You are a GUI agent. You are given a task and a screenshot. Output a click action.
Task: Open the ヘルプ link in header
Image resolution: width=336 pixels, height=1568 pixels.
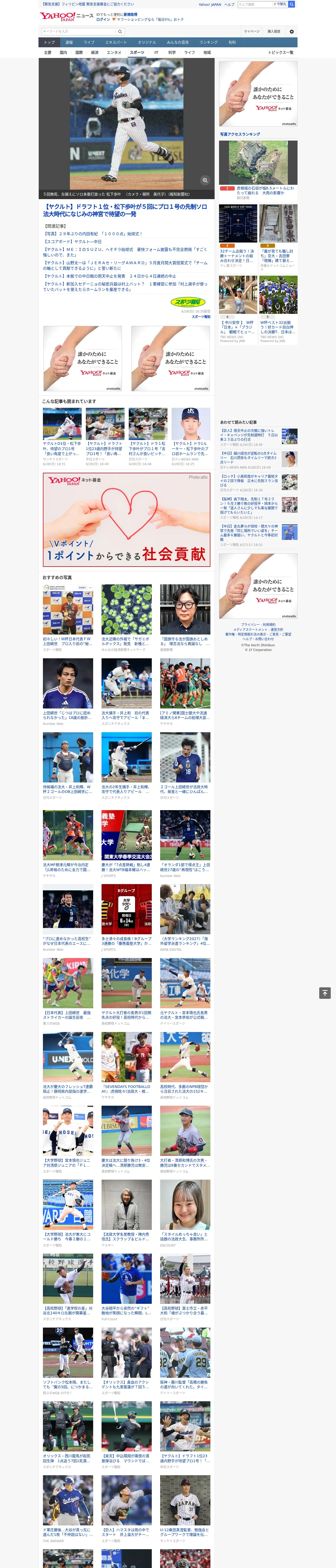pyautogui.click(x=229, y=4)
